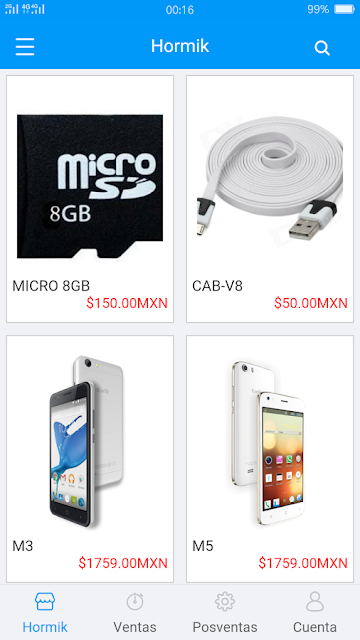Open the hamburger drawer menu
The width and height of the screenshot is (360, 640).
coord(25,47)
